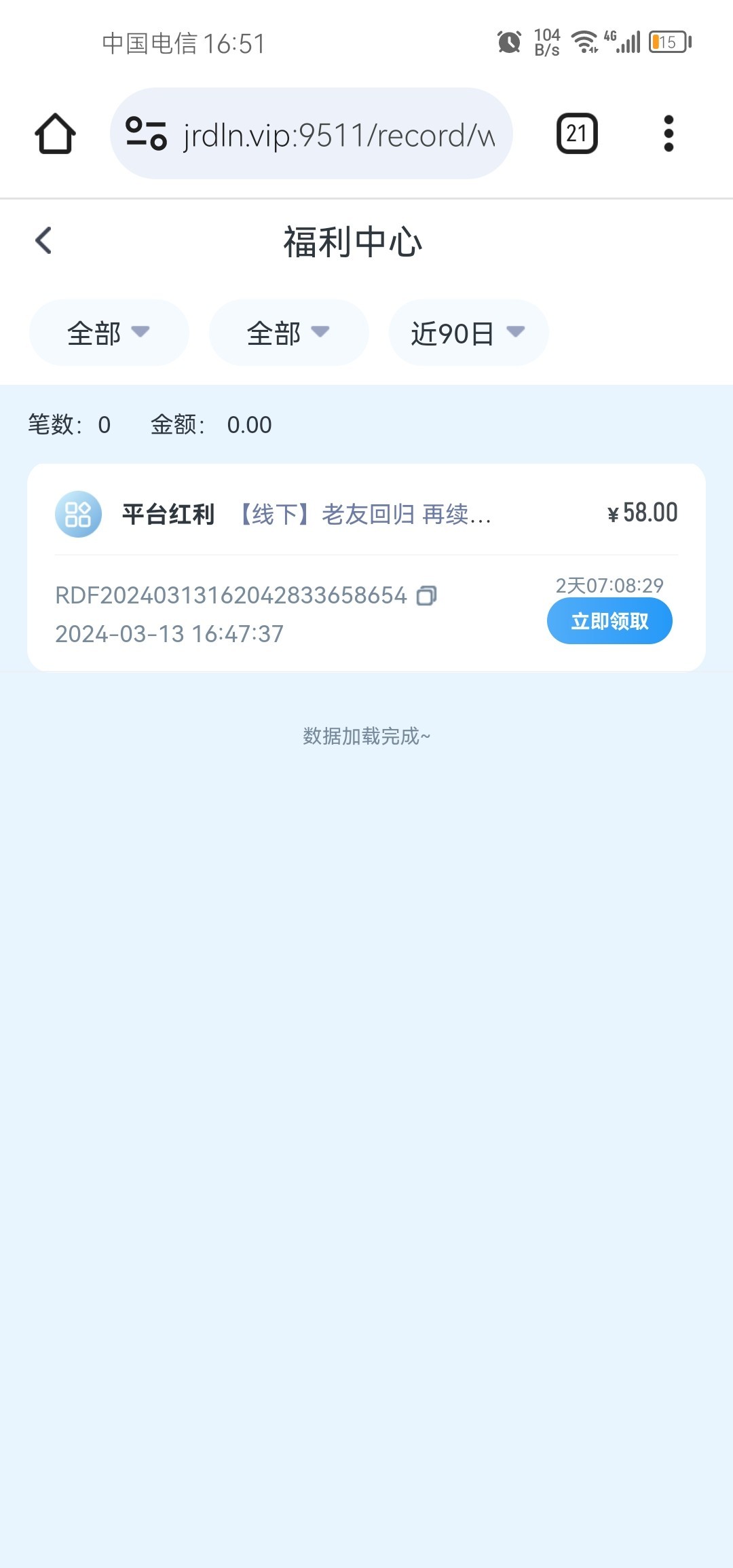
Task: Copy the RDF order number
Action: (x=427, y=595)
